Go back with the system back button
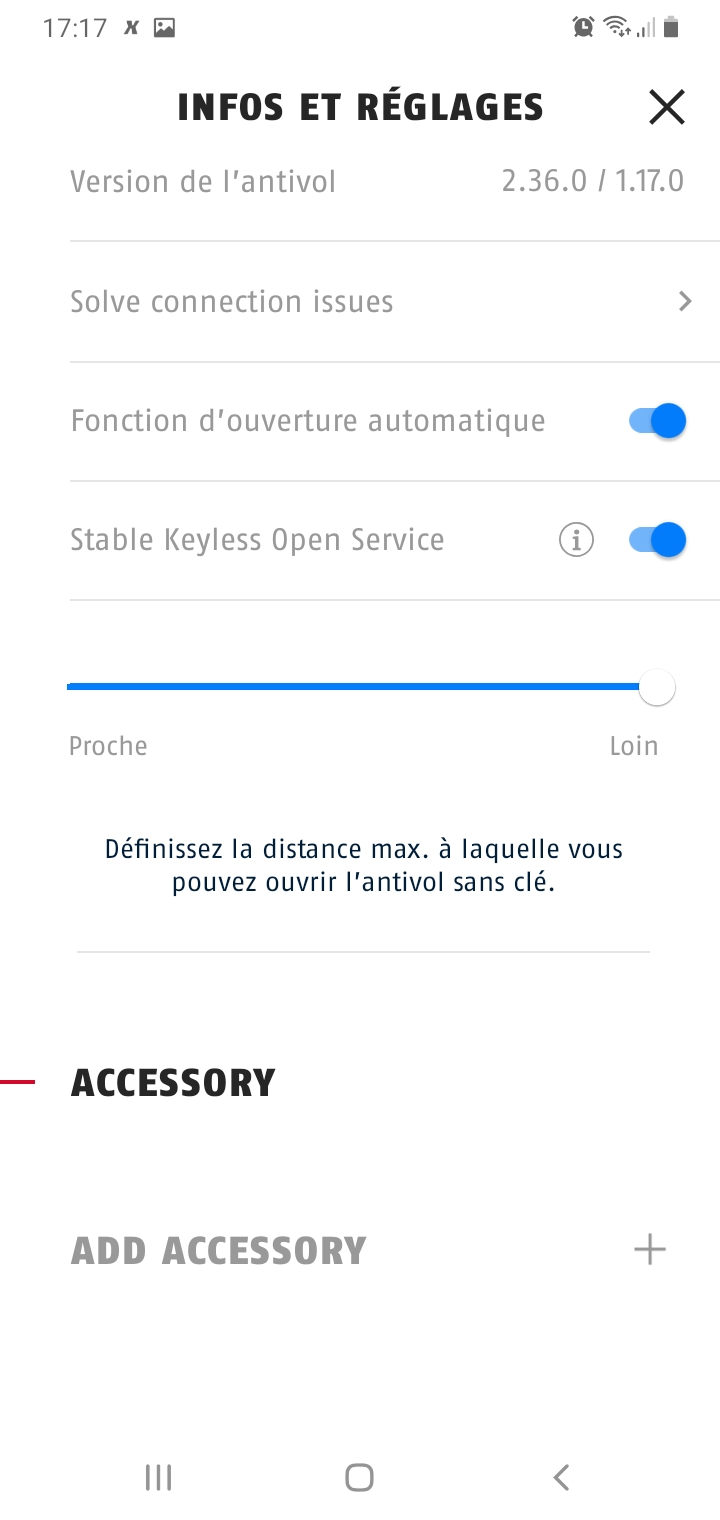Image resolution: width=720 pixels, height=1520 pixels. pos(561,1477)
